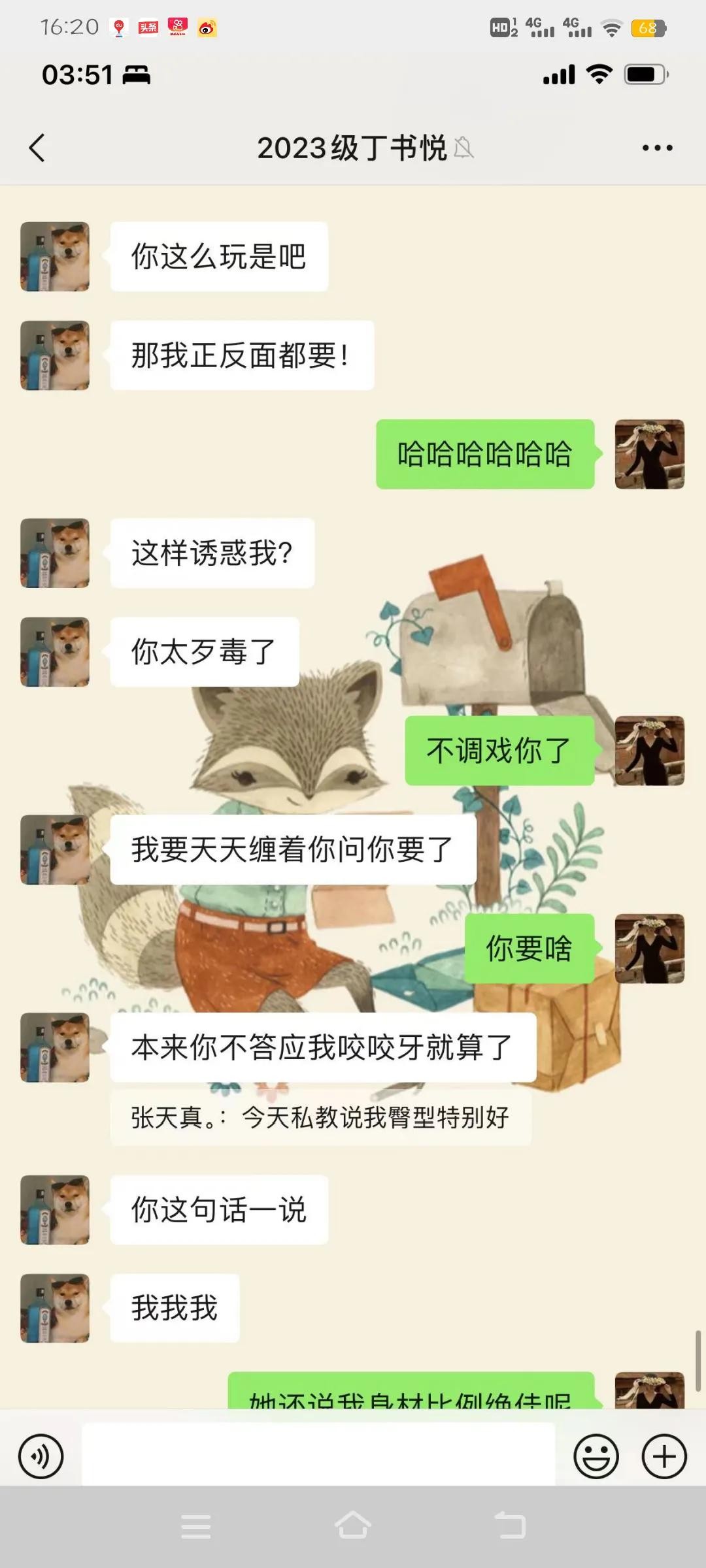706x1568 pixels.
Task: Open the plus attachment menu
Action: 664,1456
